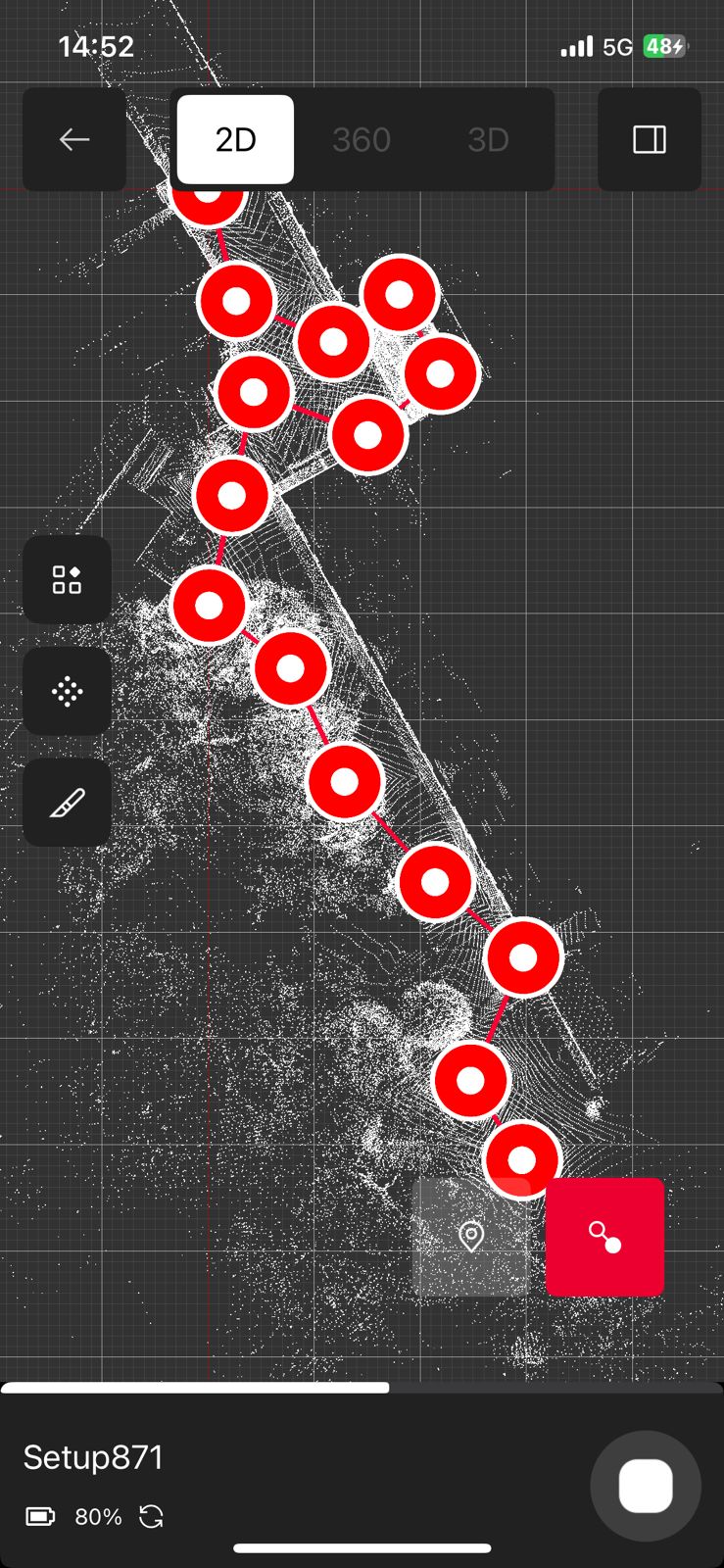Viewport: 724px width, 1568px height.
Task: Switch to the 360 view
Action: [362, 140]
